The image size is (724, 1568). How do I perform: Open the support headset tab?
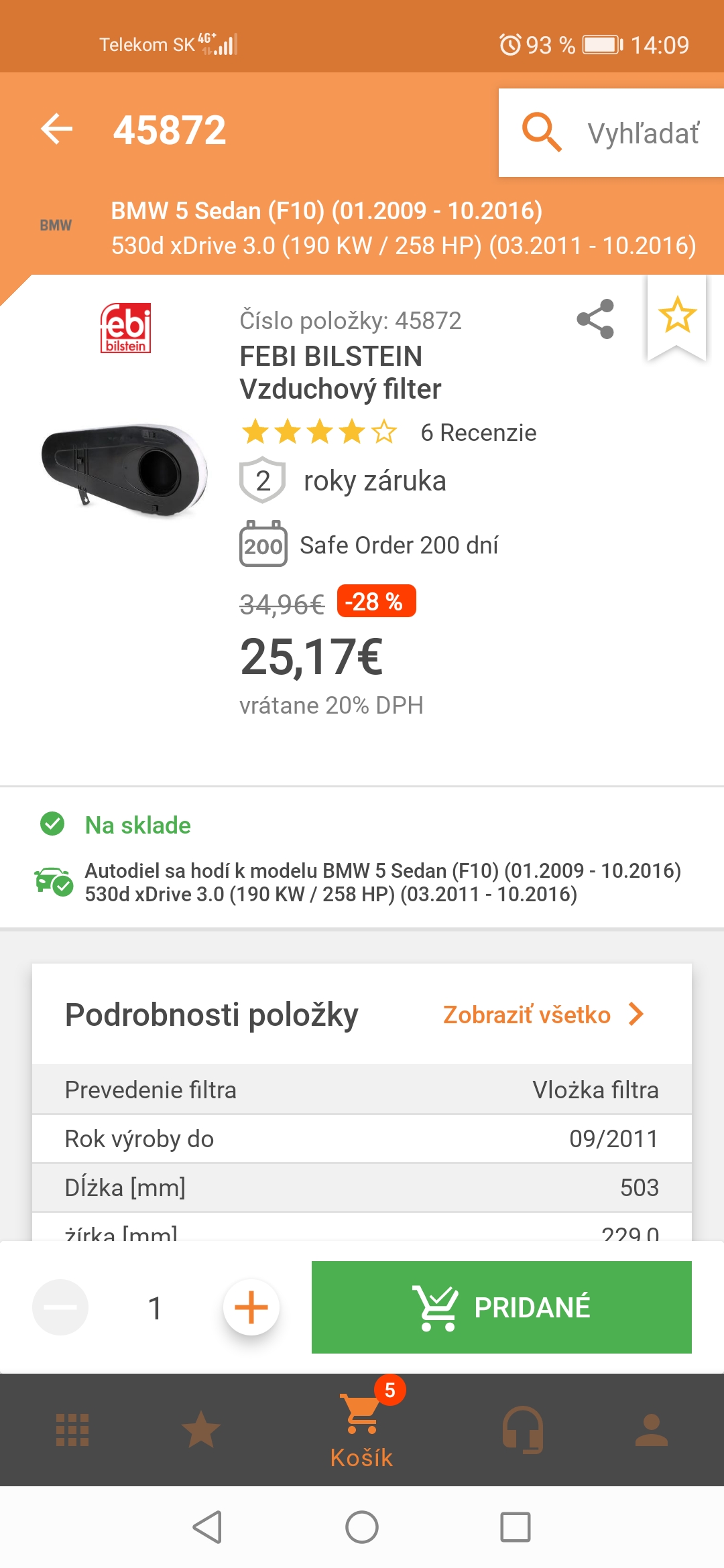tap(523, 1430)
